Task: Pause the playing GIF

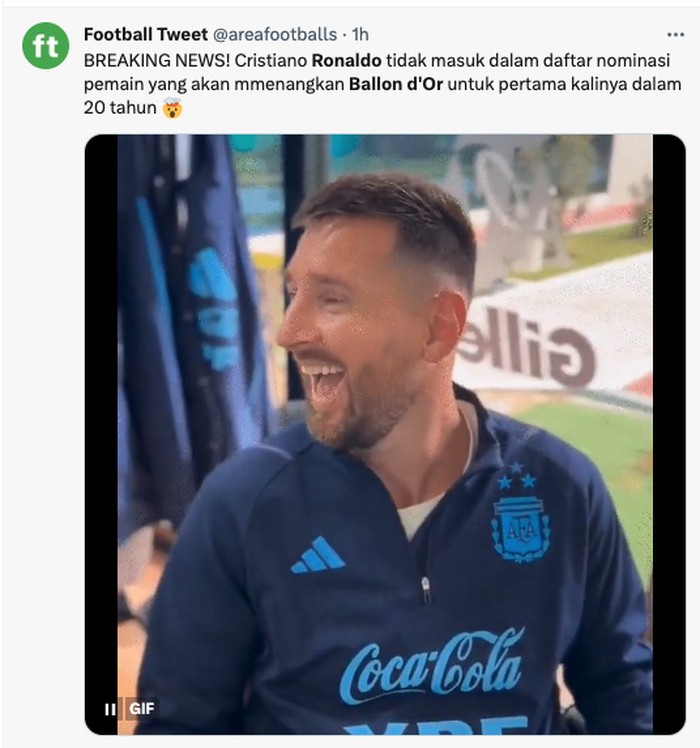Action: pyautogui.click(x=110, y=709)
